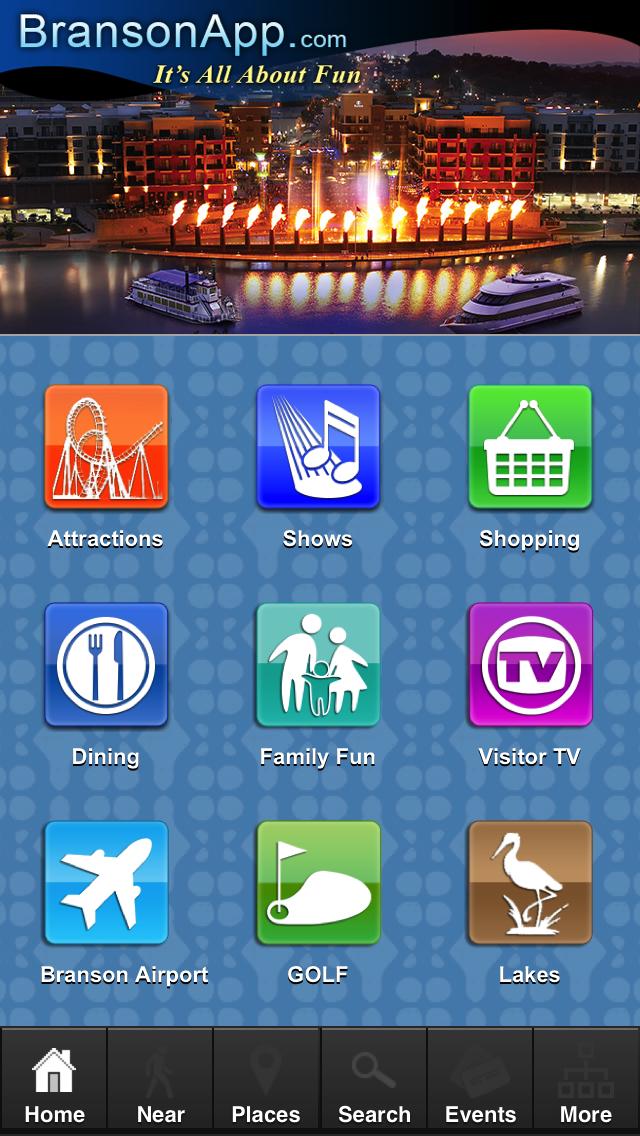Open the Shows category
Viewport: 640px width, 1136px height.
click(318, 447)
